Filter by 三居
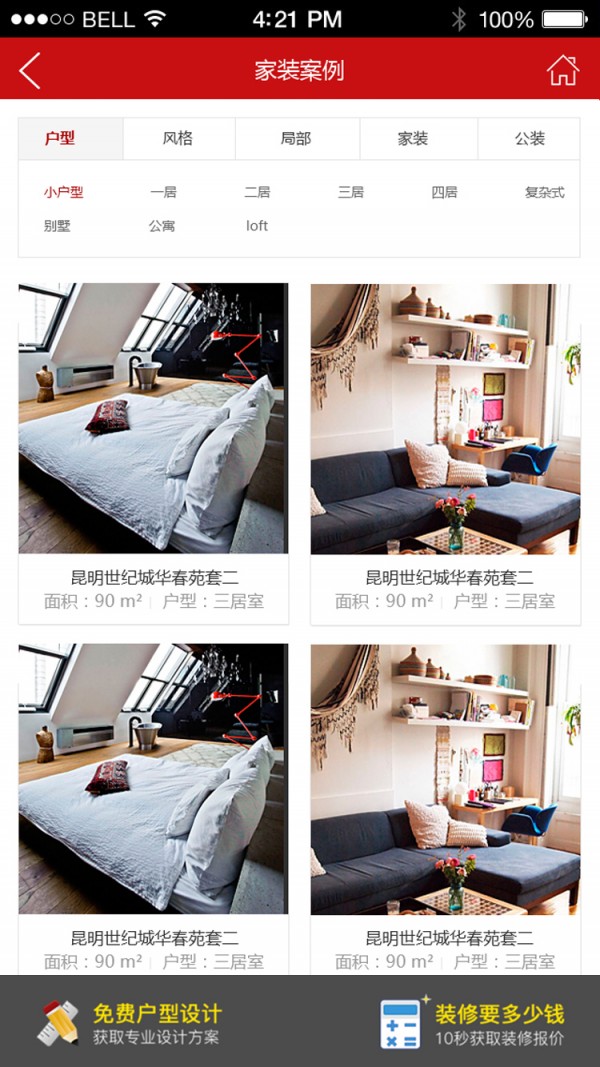 (x=351, y=193)
